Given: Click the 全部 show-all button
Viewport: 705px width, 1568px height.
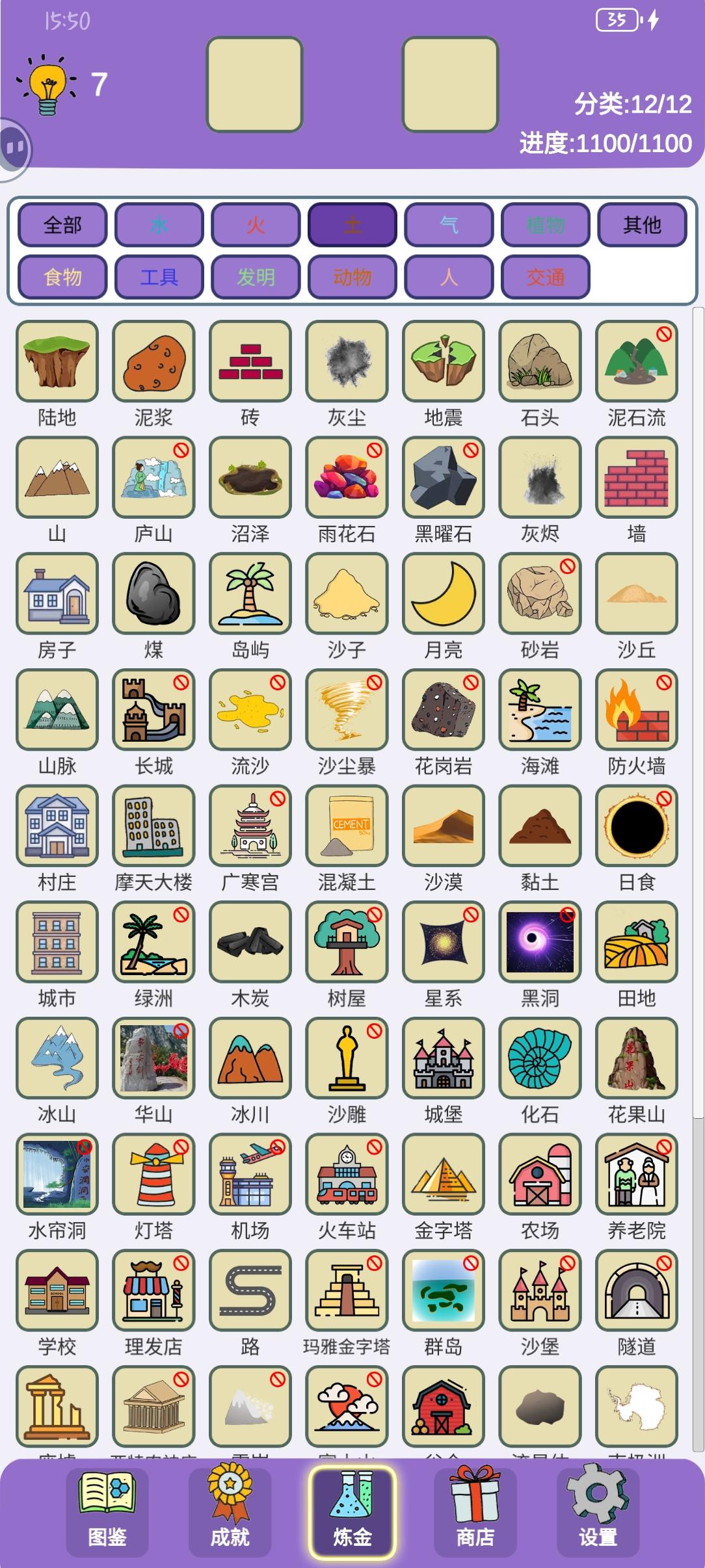Looking at the screenshot, I should [63, 226].
